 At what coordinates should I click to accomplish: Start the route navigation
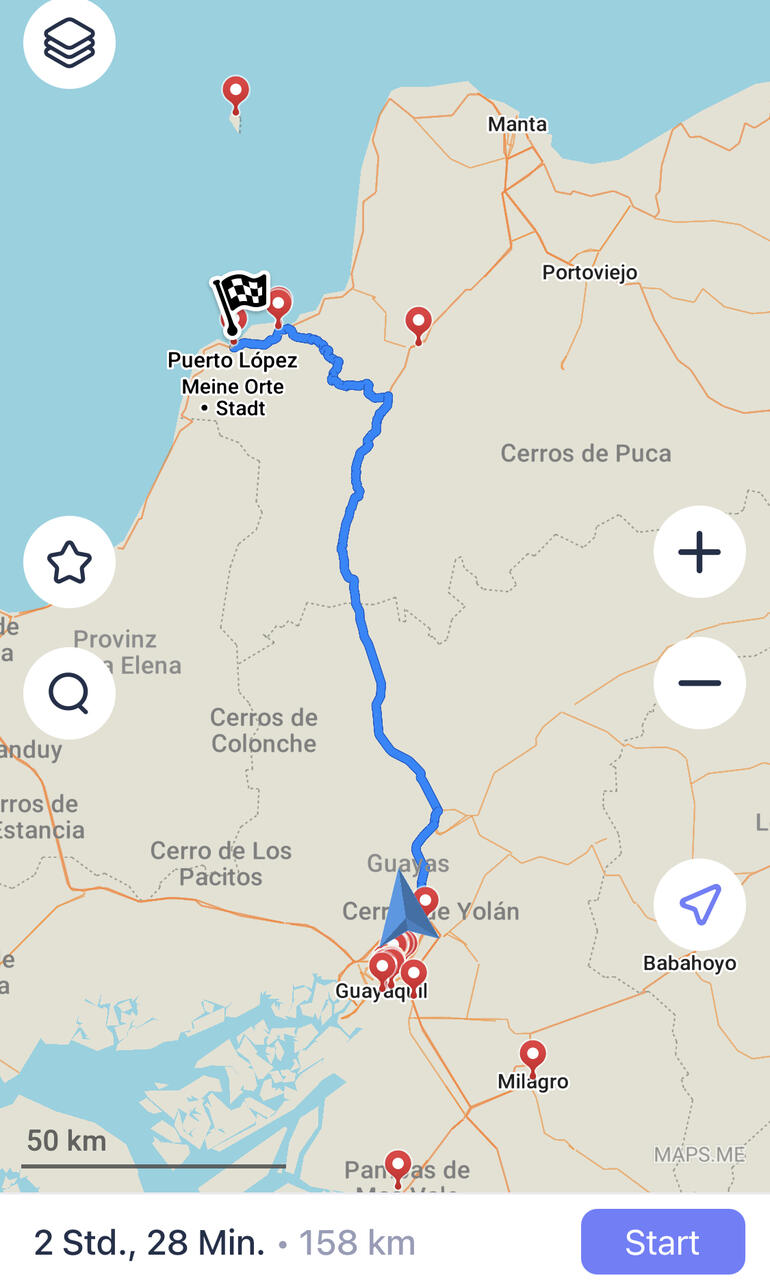[662, 1242]
